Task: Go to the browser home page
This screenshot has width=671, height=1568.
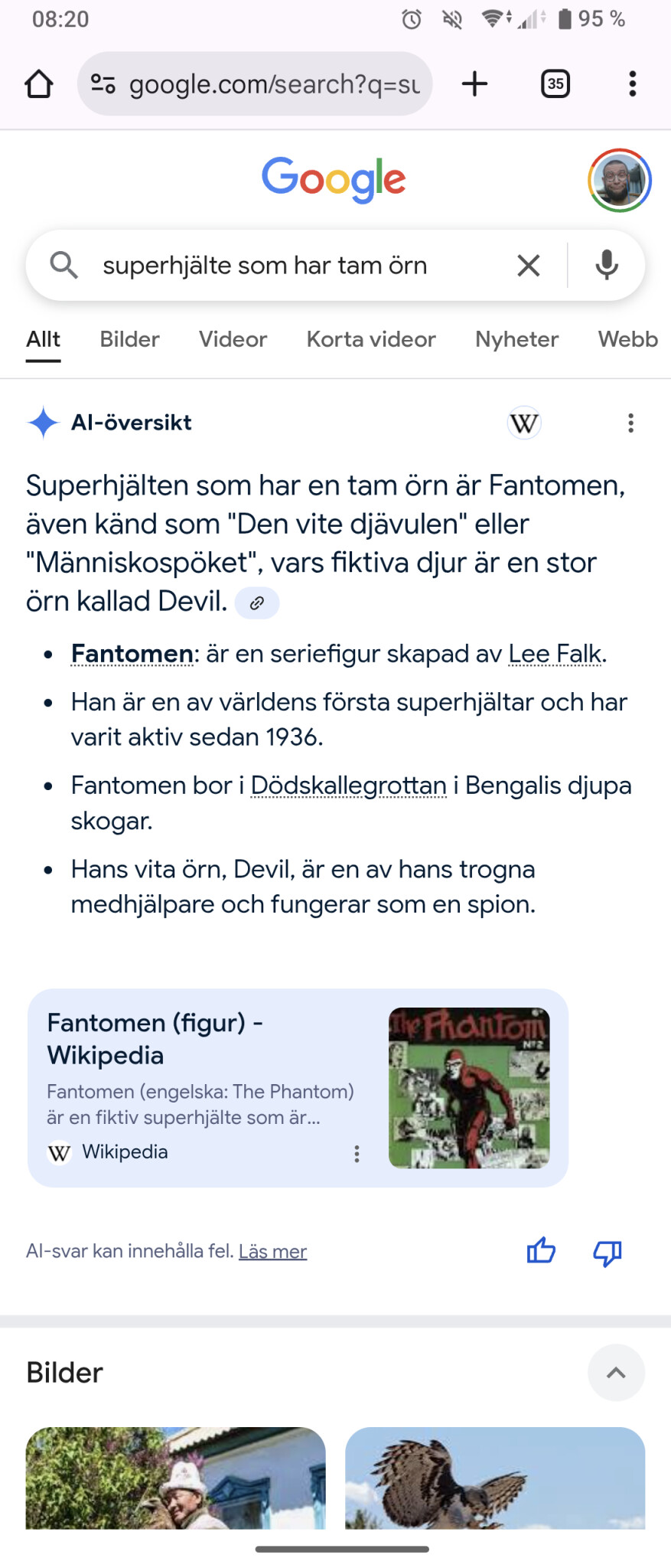Action: click(39, 84)
